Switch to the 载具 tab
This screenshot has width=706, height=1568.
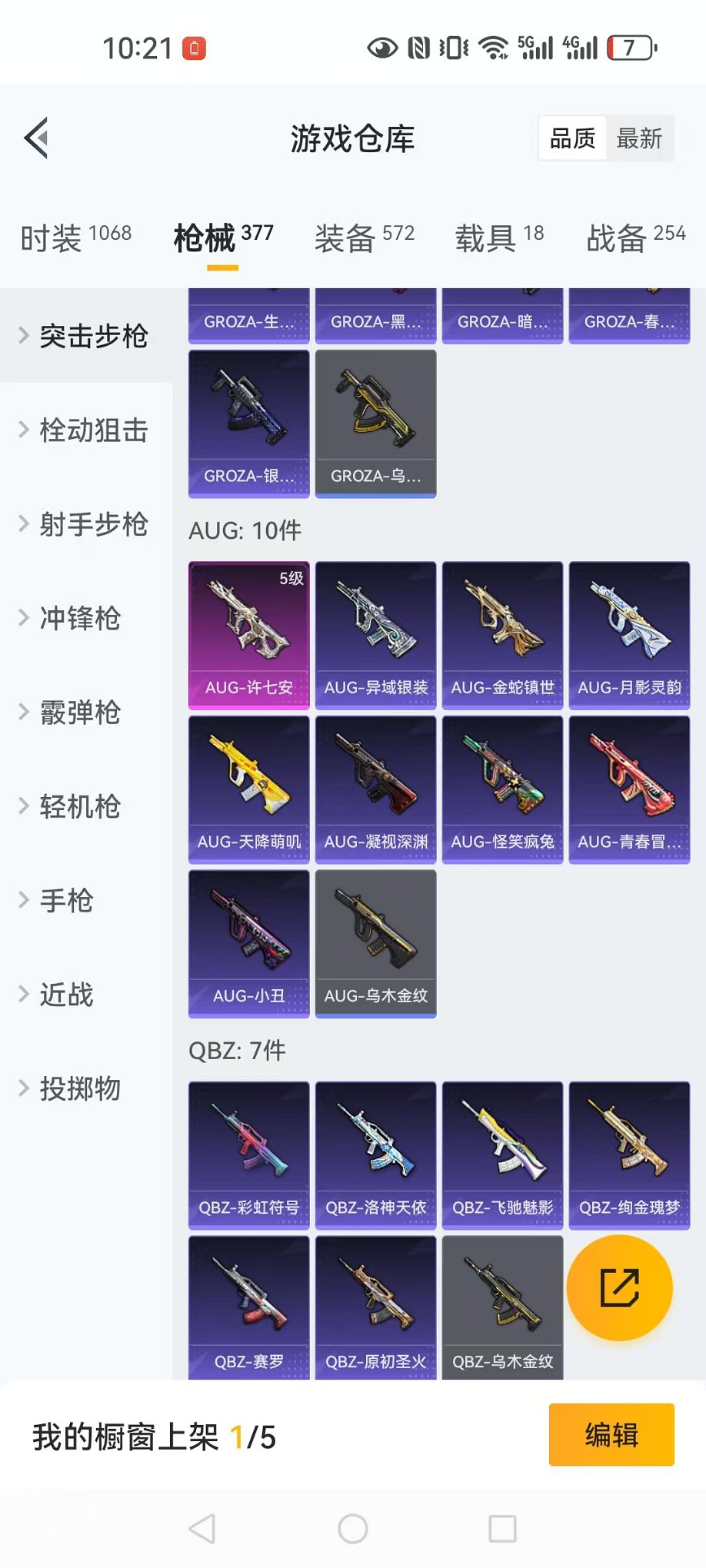[499, 238]
